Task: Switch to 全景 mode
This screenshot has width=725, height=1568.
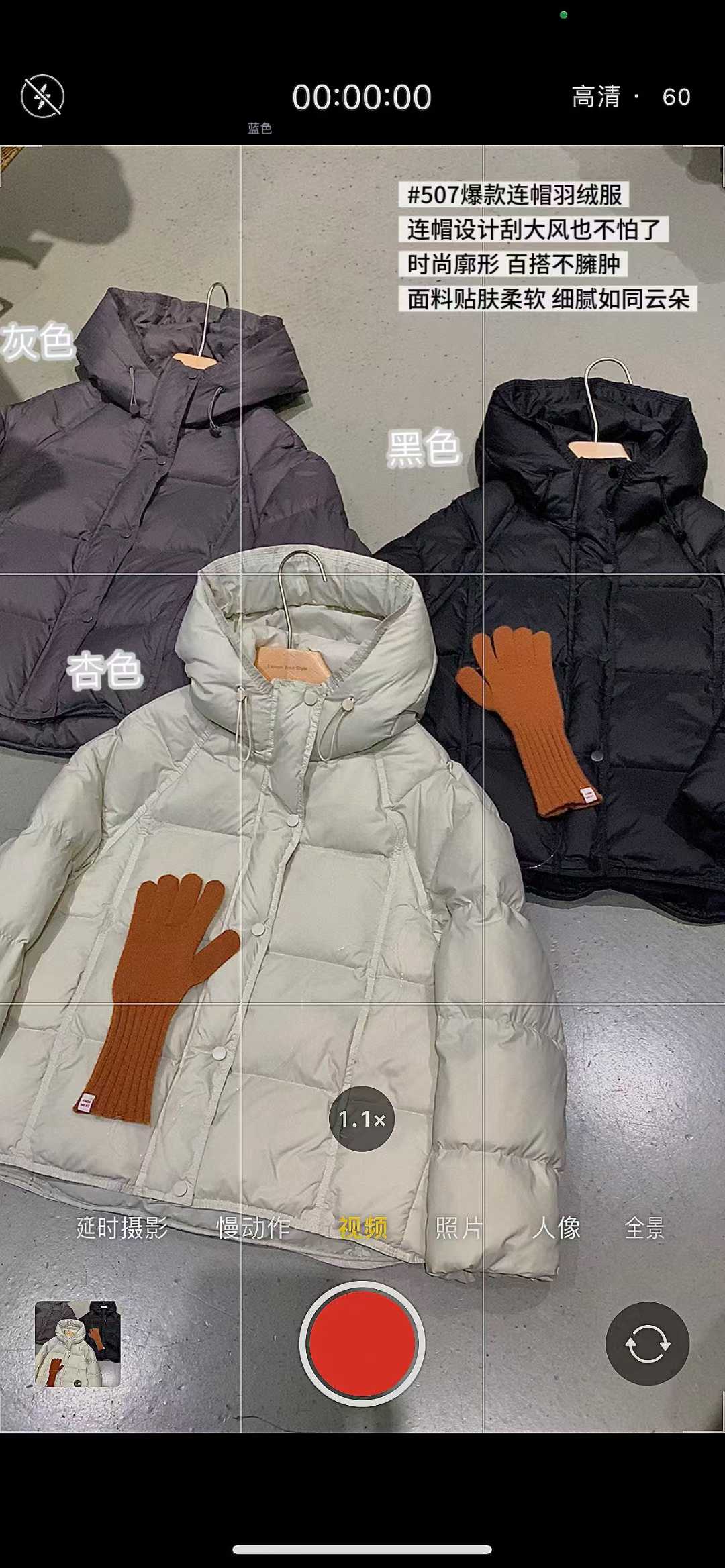Action: [644, 1228]
